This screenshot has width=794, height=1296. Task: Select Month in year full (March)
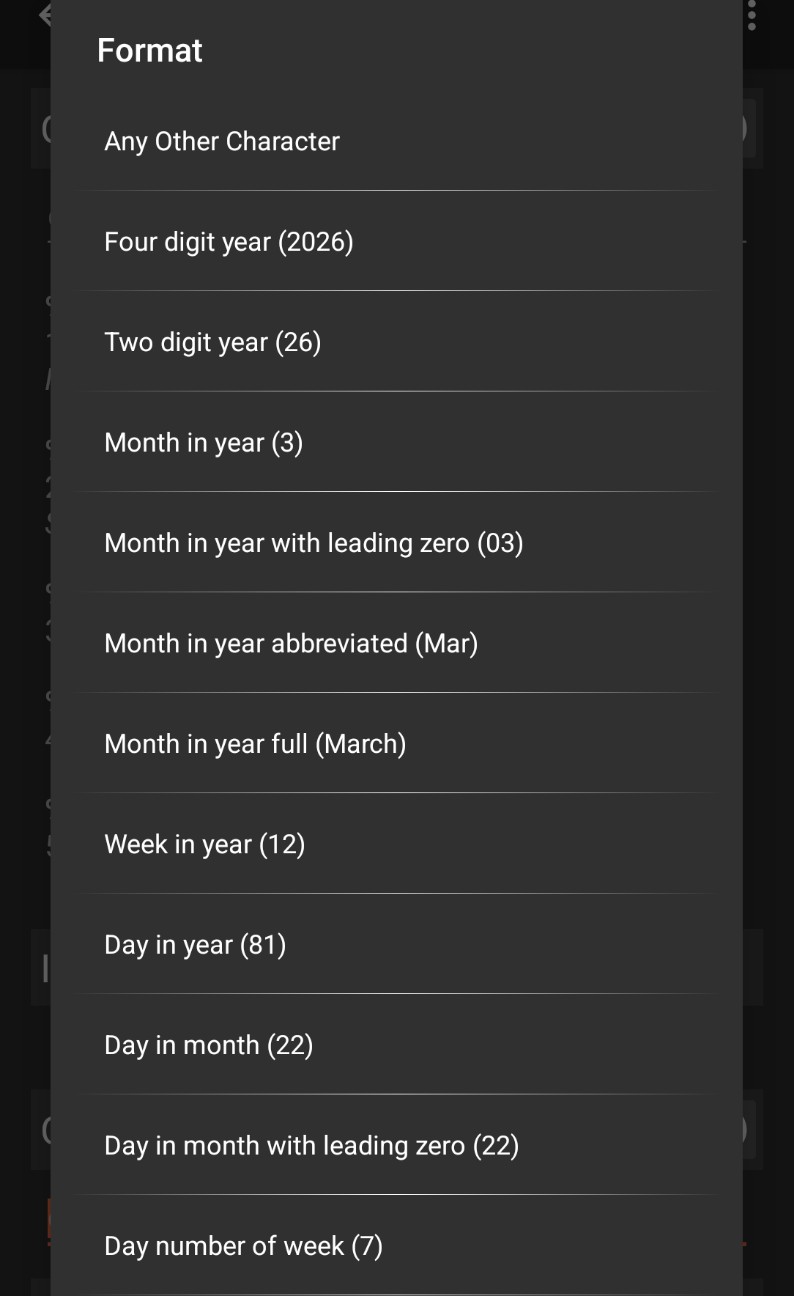coord(397,743)
